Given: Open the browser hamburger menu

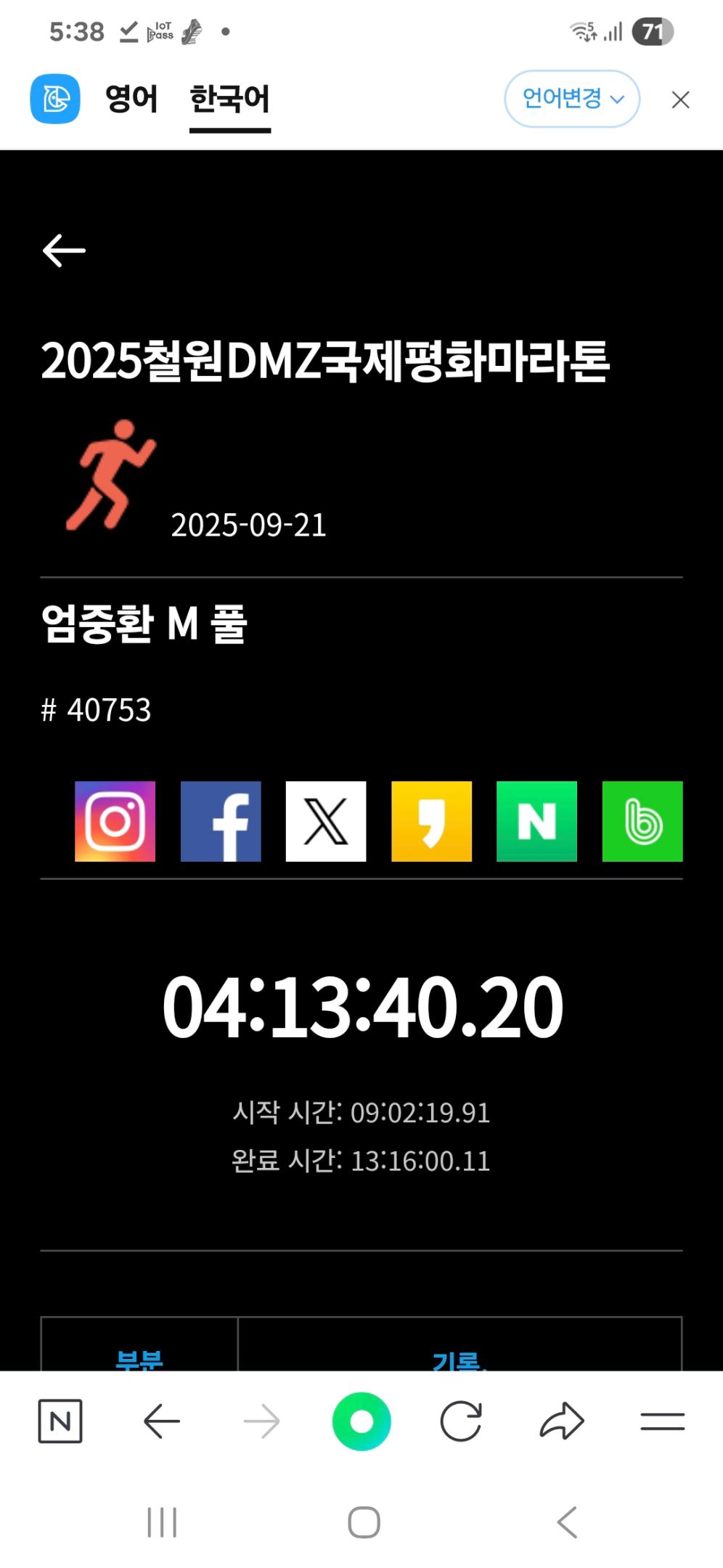Looking at the screenshot, I should pyautogui.click(x=662, y=1421).
